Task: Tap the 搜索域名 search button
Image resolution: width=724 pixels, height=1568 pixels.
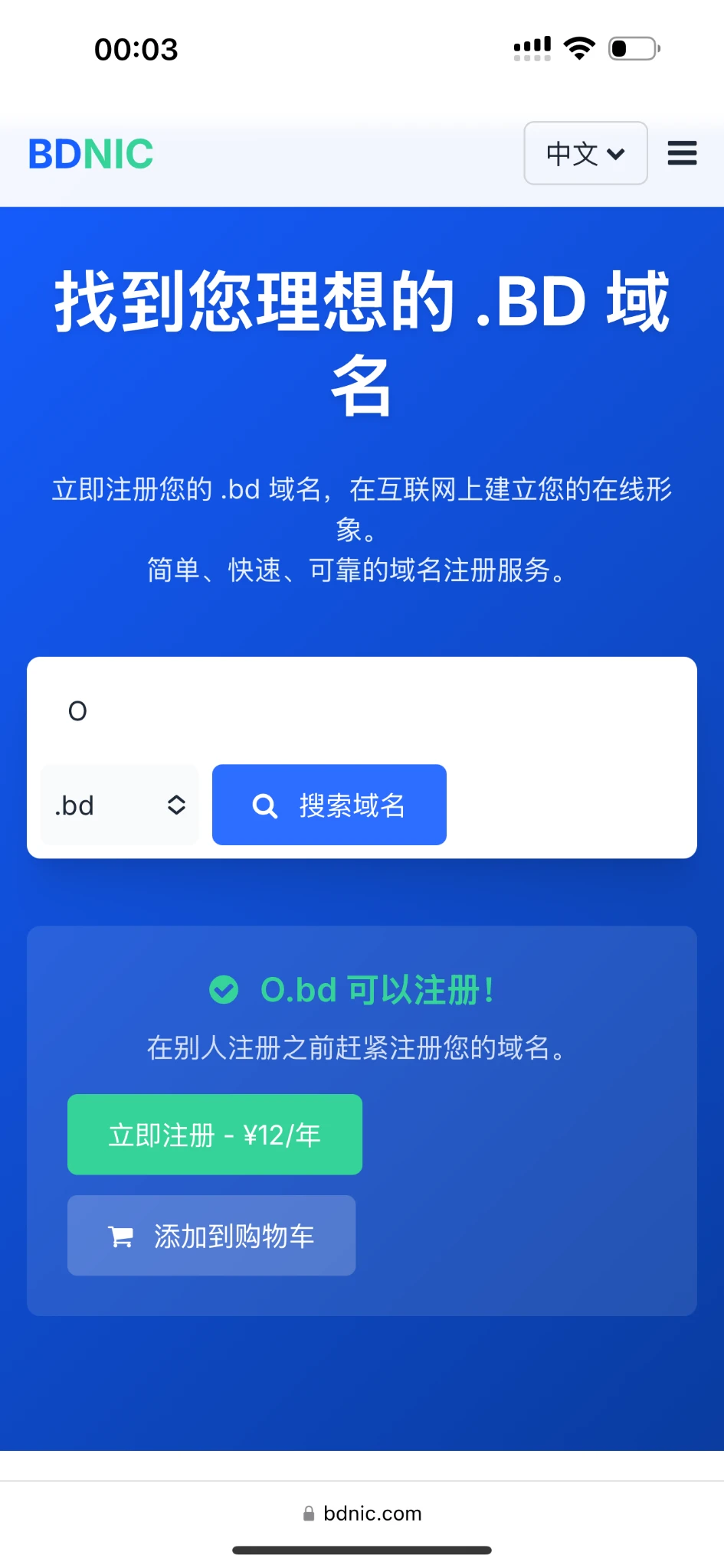Action: (x=329, y=805)
